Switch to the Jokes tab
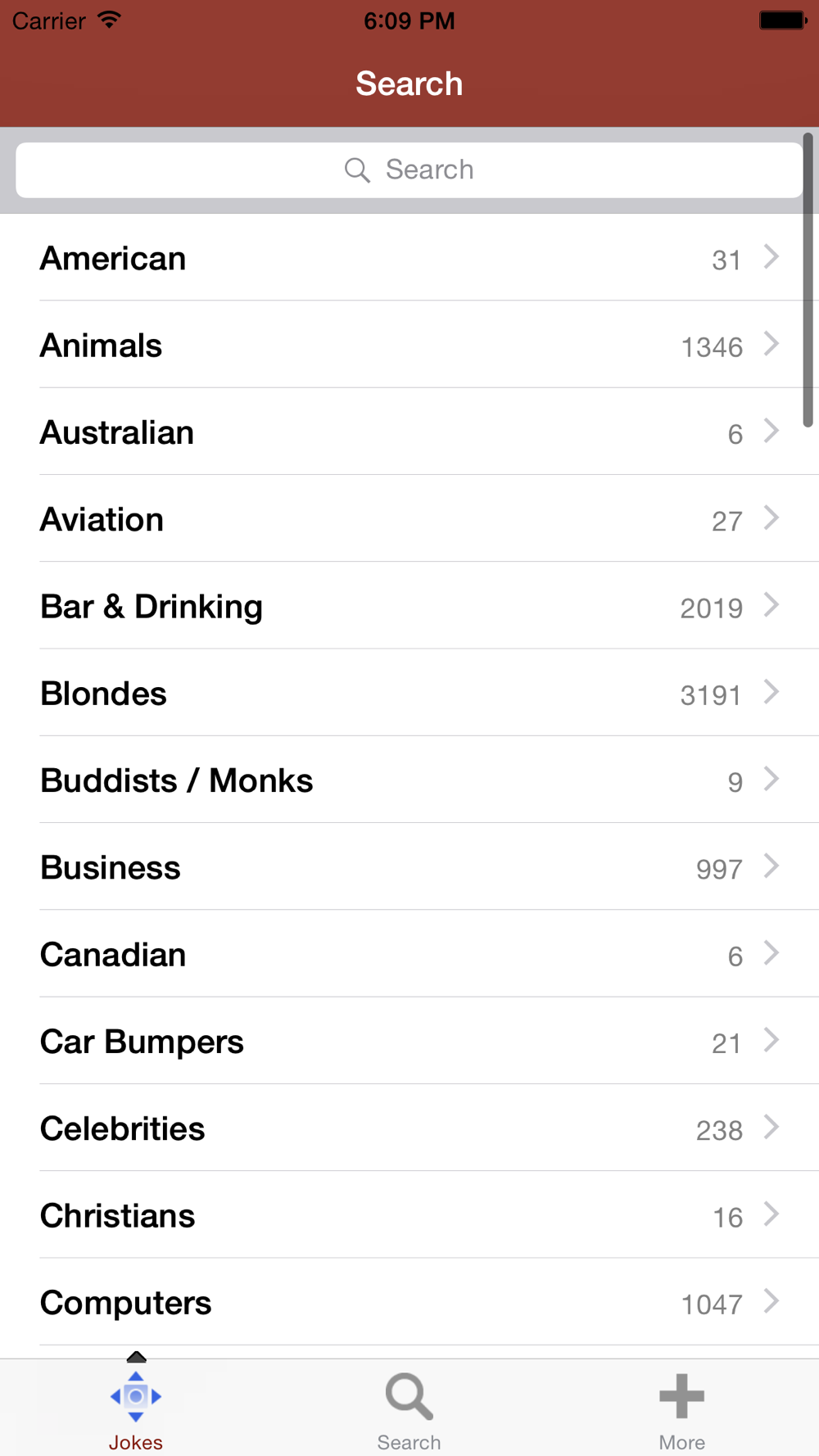Viewport: 819px width, 1456px height. click(x=136, y=1410)
